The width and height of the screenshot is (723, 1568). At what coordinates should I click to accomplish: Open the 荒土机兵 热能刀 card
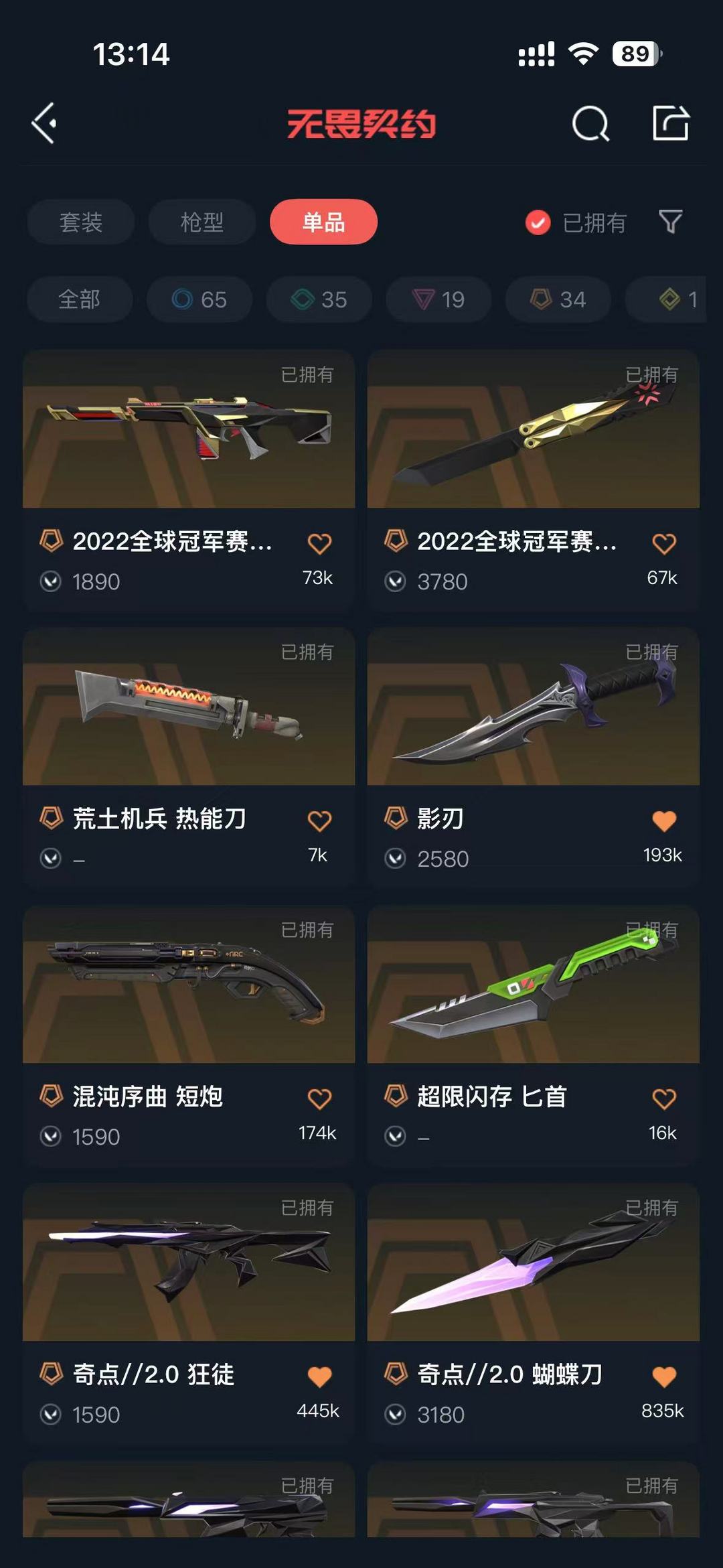click(189, 758)
